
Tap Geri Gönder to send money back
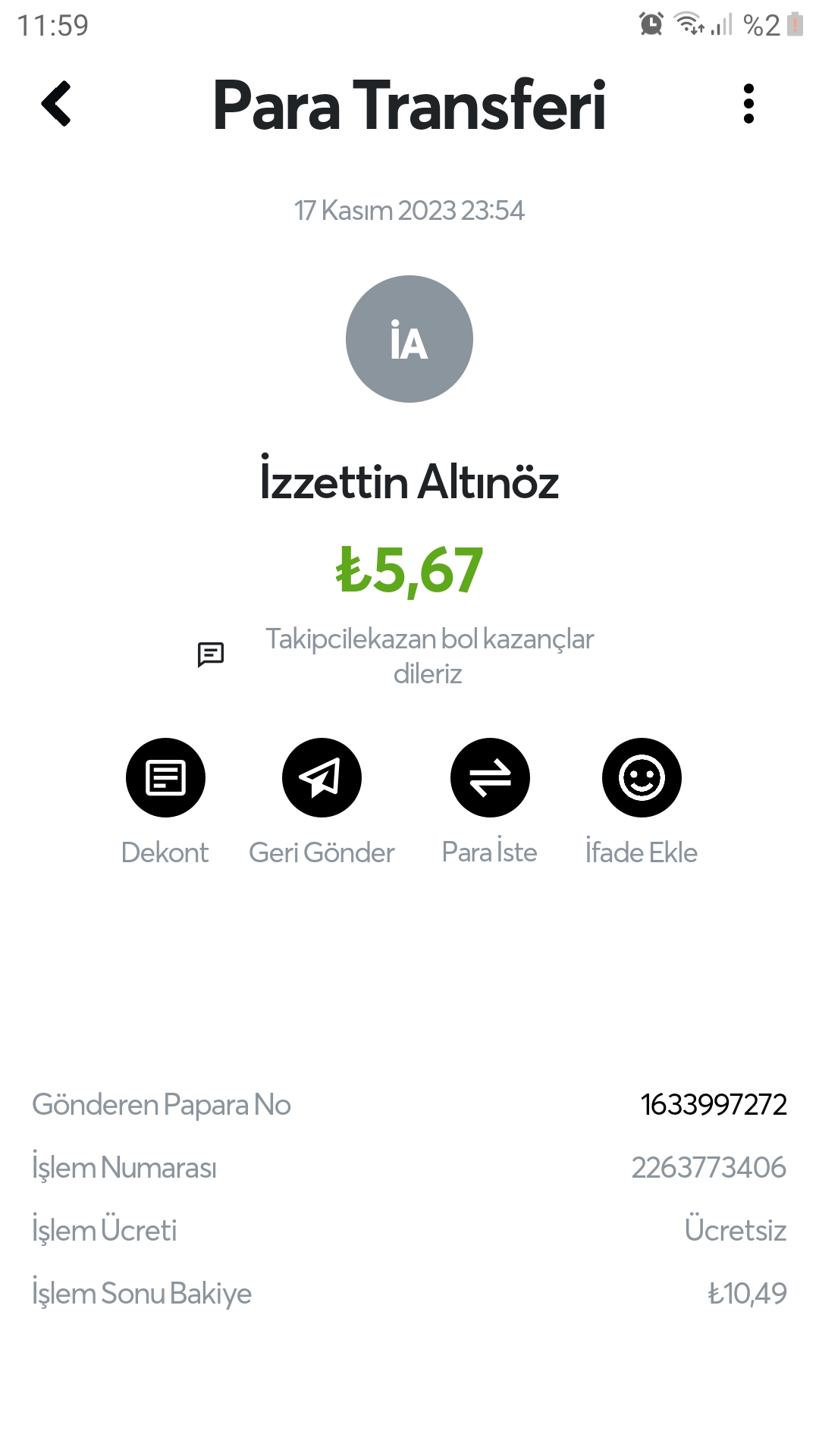pos(322,777)
